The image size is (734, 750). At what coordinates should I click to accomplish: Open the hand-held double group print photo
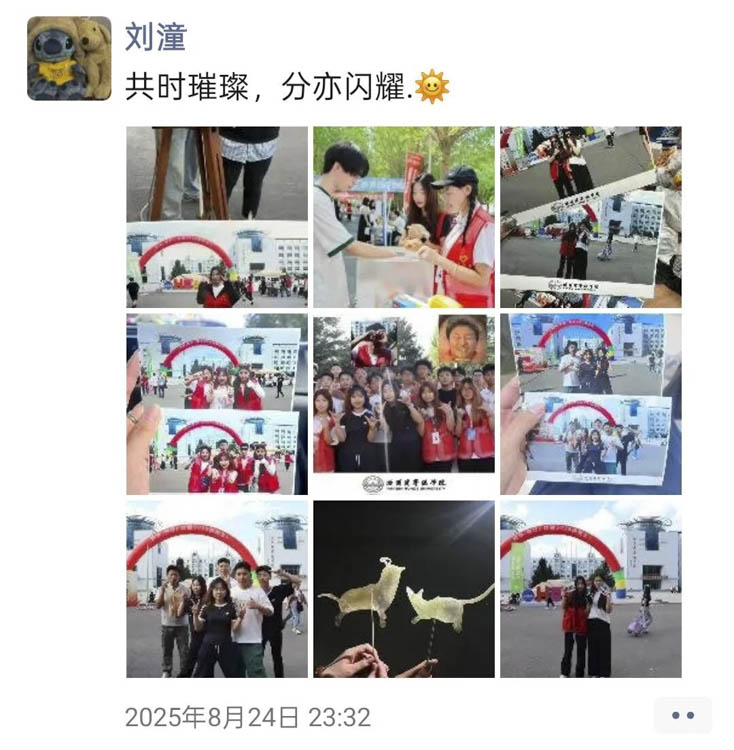[x=217, y=404]
